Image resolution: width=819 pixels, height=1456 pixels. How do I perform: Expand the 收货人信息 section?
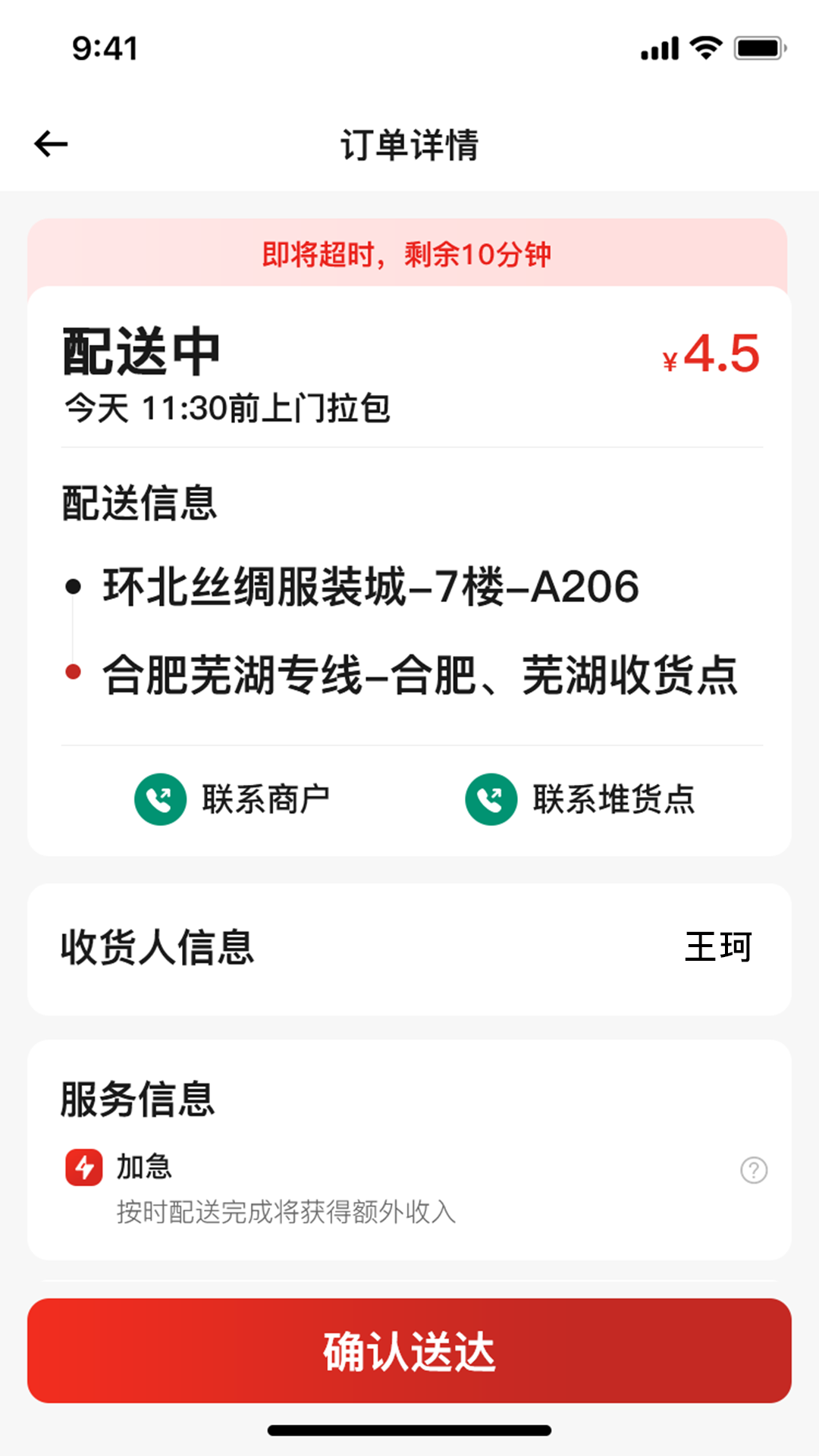(x=409, y=947)
